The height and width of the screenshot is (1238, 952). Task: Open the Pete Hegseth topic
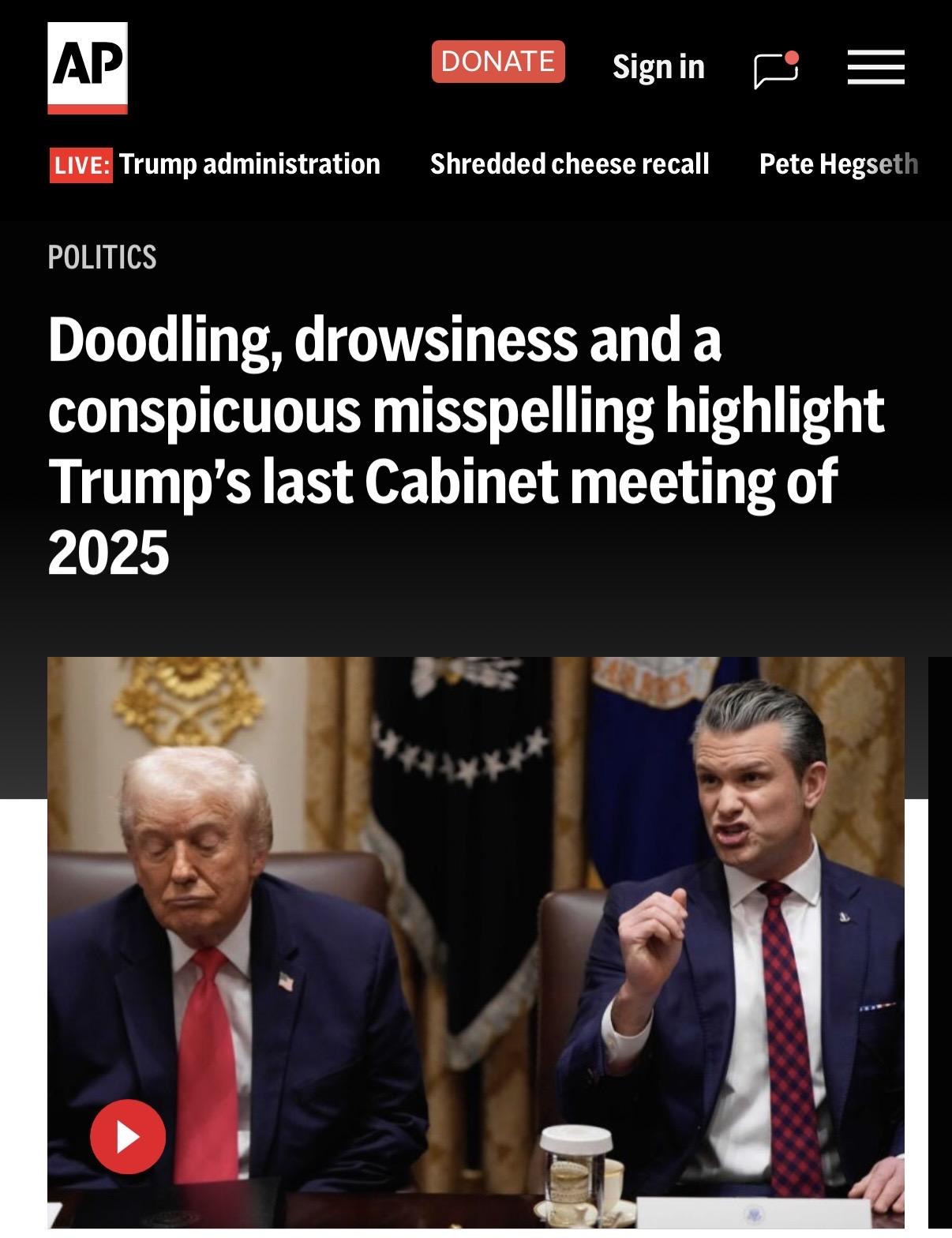click(838, 164)
